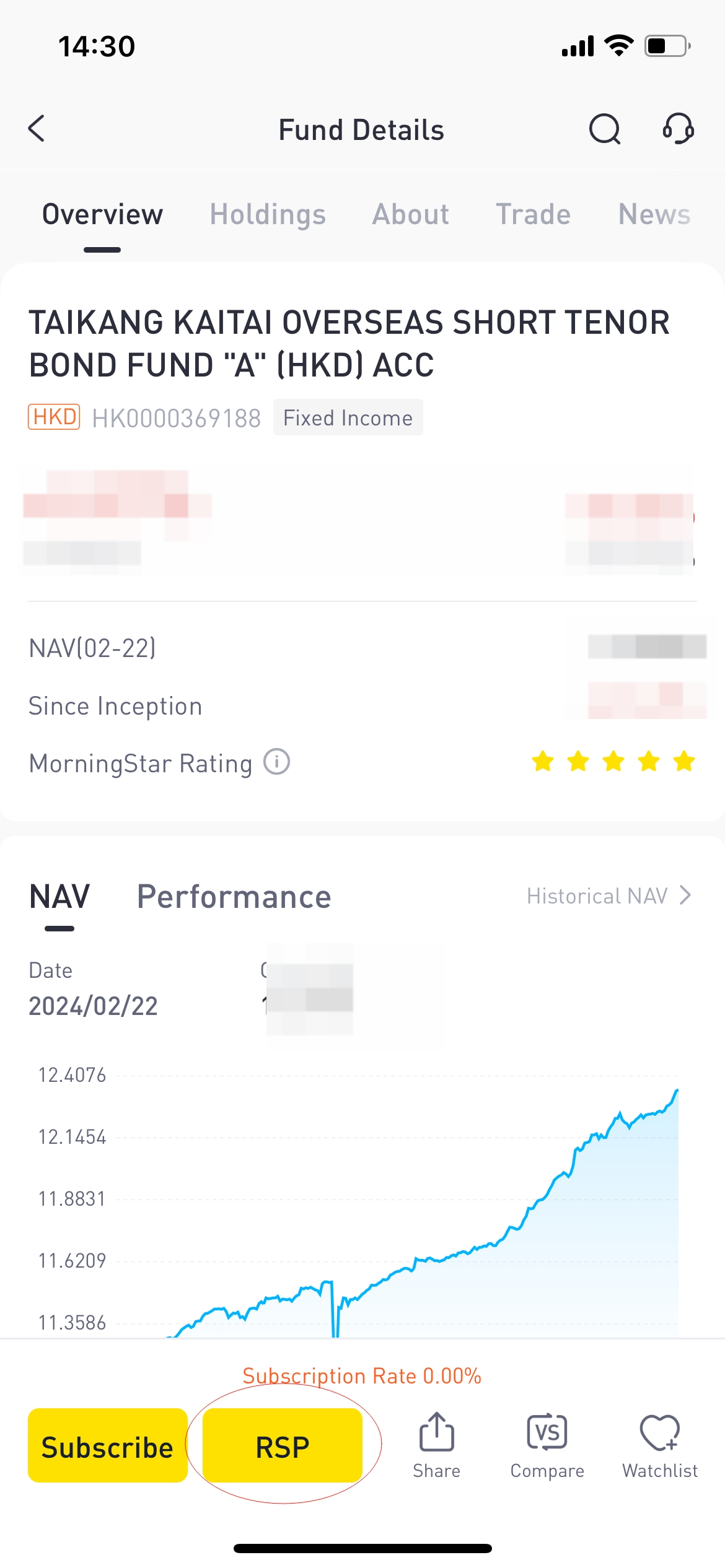Viewport: 725px width, 1568px height.
Task: Tap the Subscribe button
Action: point(108,1445)
